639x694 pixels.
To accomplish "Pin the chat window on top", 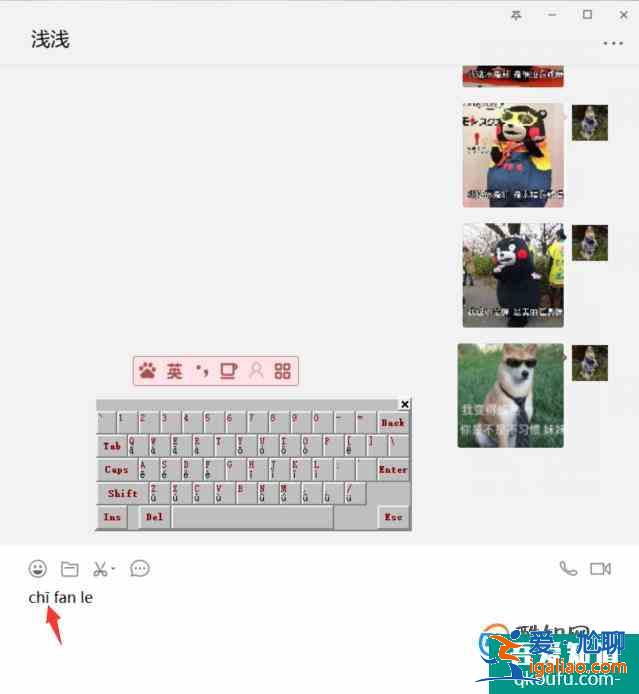I will [x=516, y=15].
